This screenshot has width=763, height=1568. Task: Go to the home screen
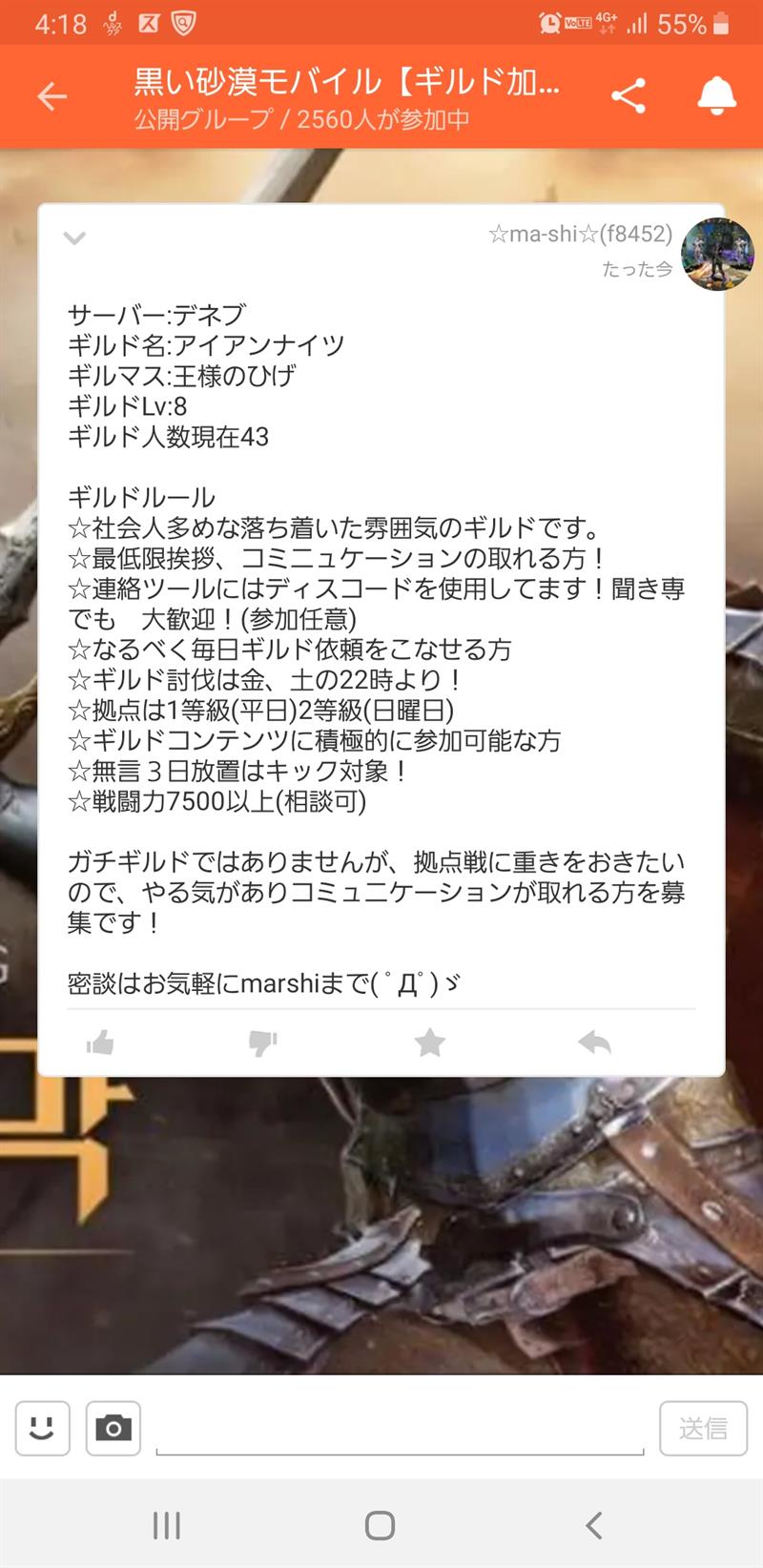(380, 1526)
